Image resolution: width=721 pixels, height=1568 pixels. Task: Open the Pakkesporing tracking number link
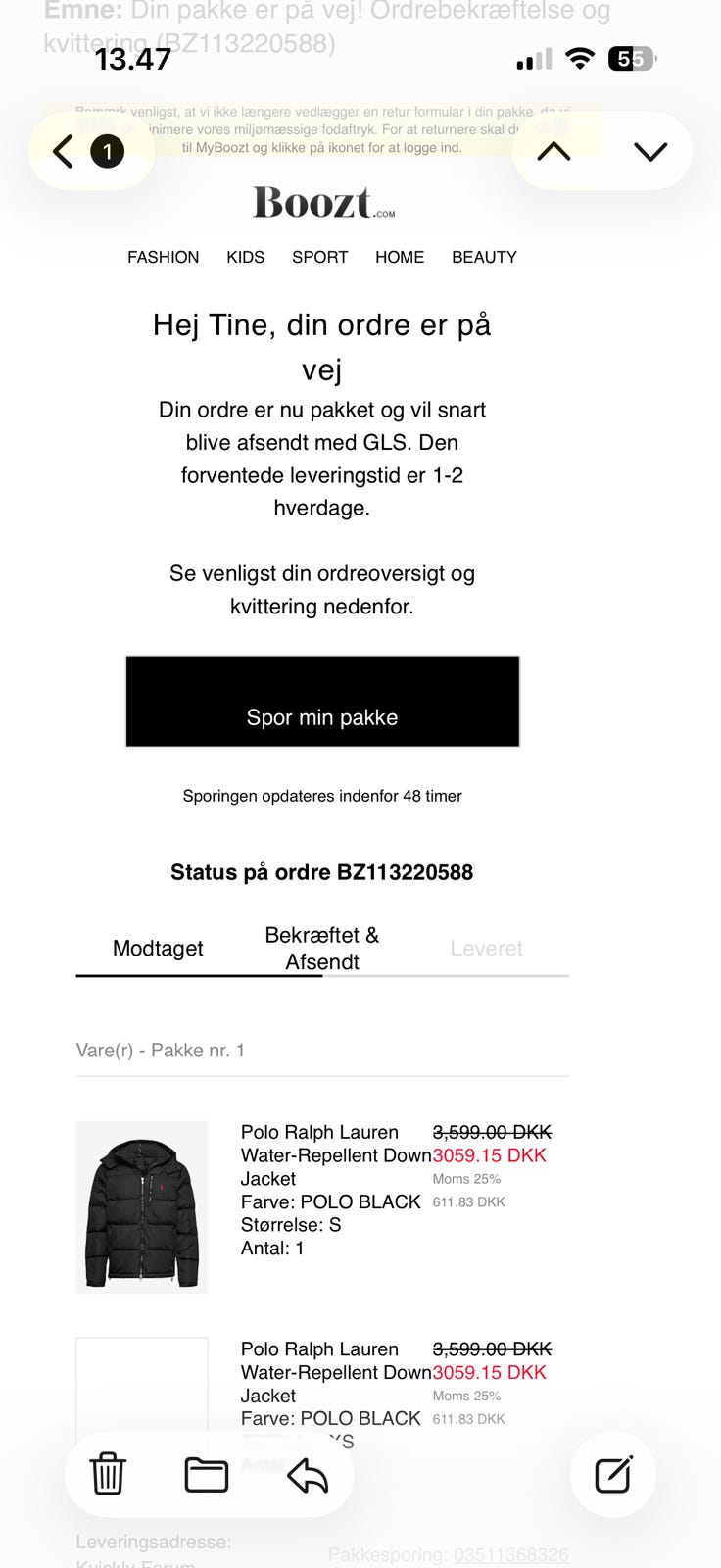coord(510,1554)
